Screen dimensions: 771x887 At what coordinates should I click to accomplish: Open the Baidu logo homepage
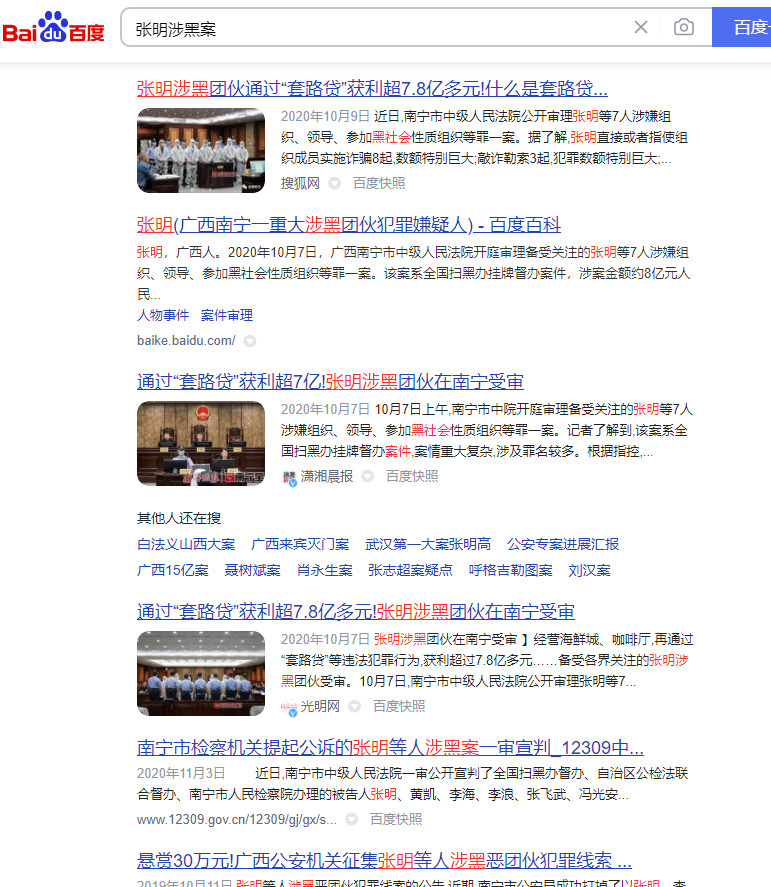[54, 28]
